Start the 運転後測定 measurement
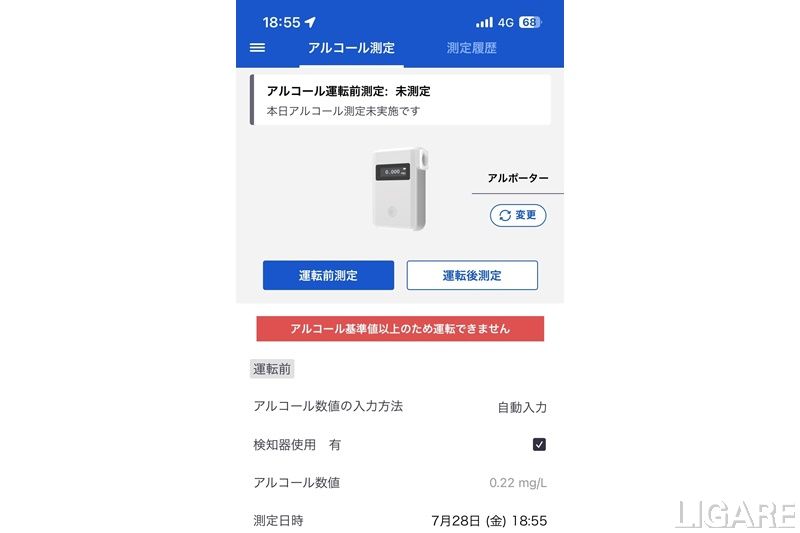800x533 pixels. pyautogui.click(x=472, y=276)
